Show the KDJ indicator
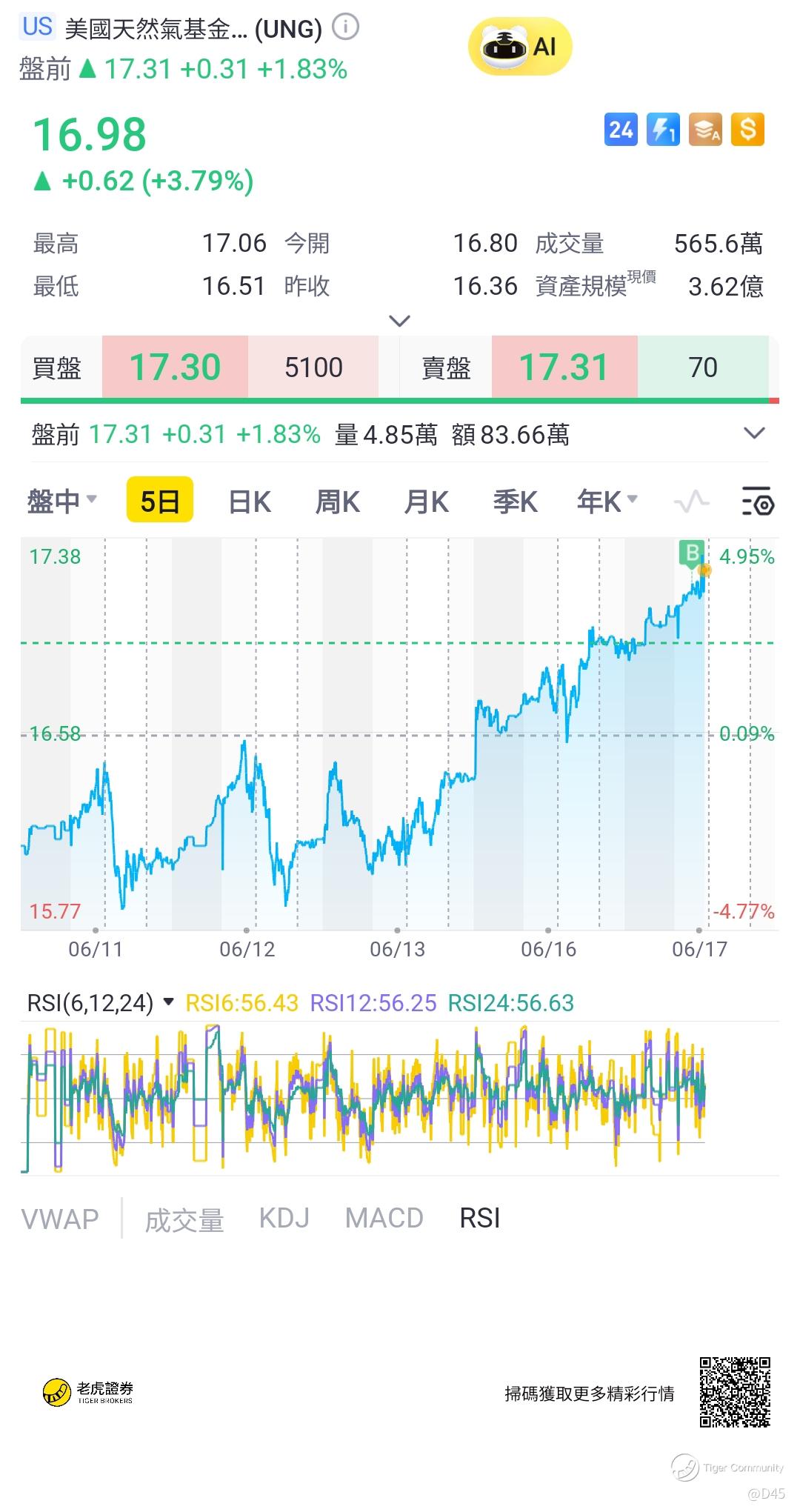 pos(284,1219)
